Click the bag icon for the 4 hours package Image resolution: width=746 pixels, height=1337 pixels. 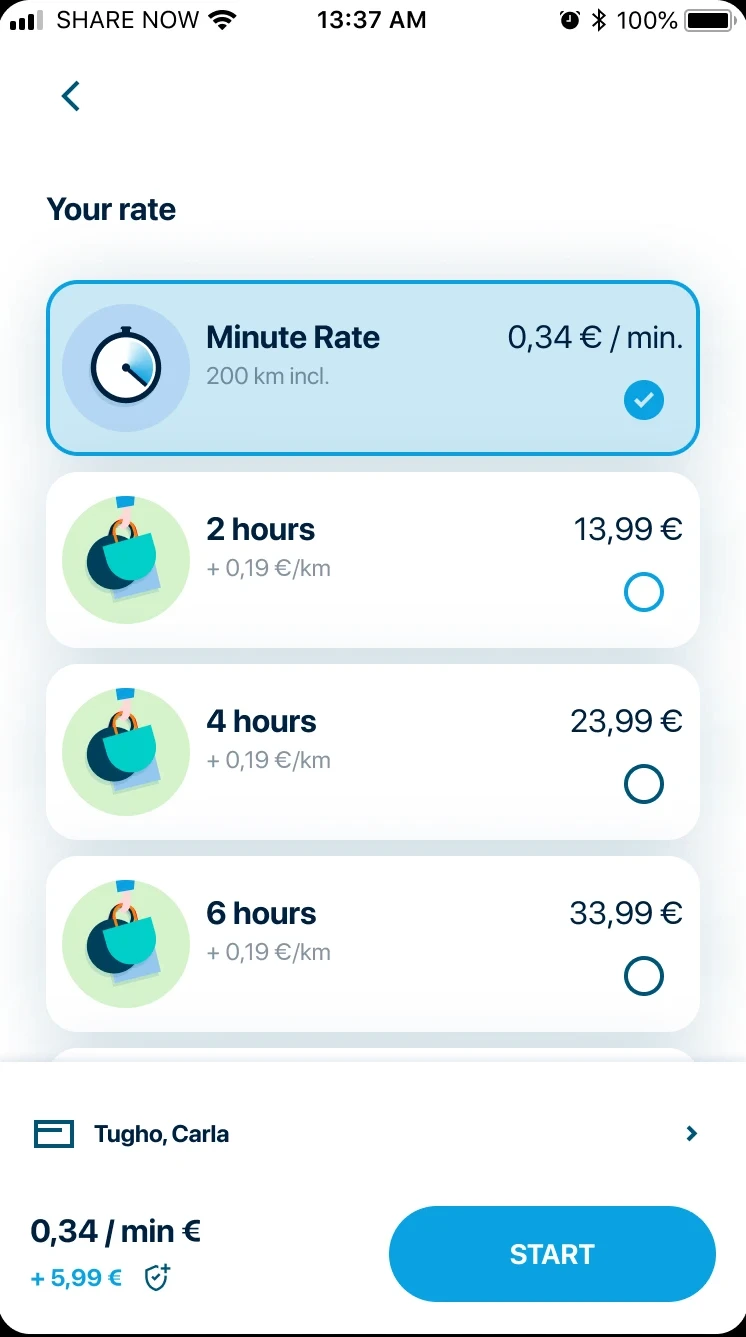[126, 751]
